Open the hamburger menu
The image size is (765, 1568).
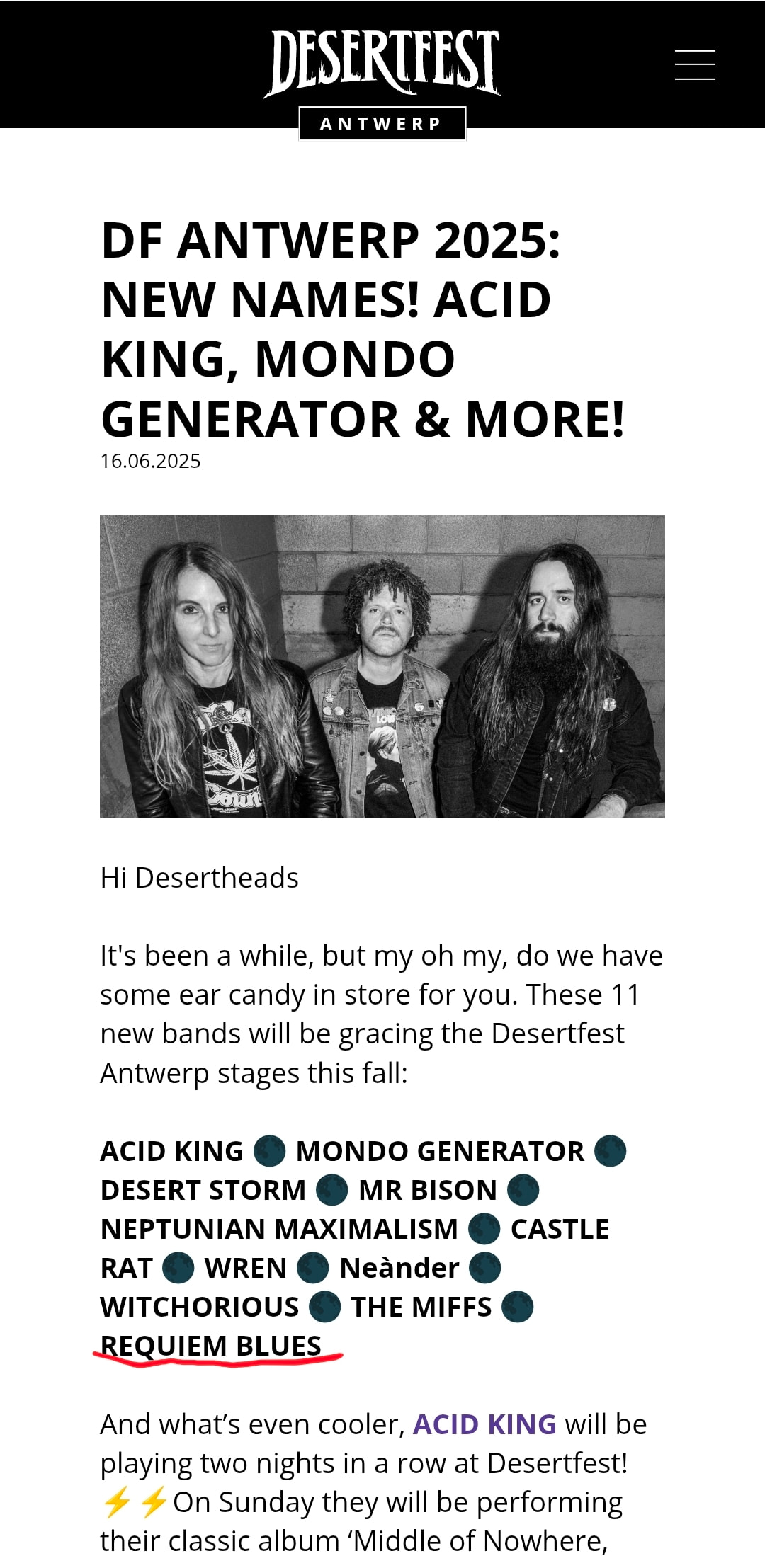pos(694,65)
